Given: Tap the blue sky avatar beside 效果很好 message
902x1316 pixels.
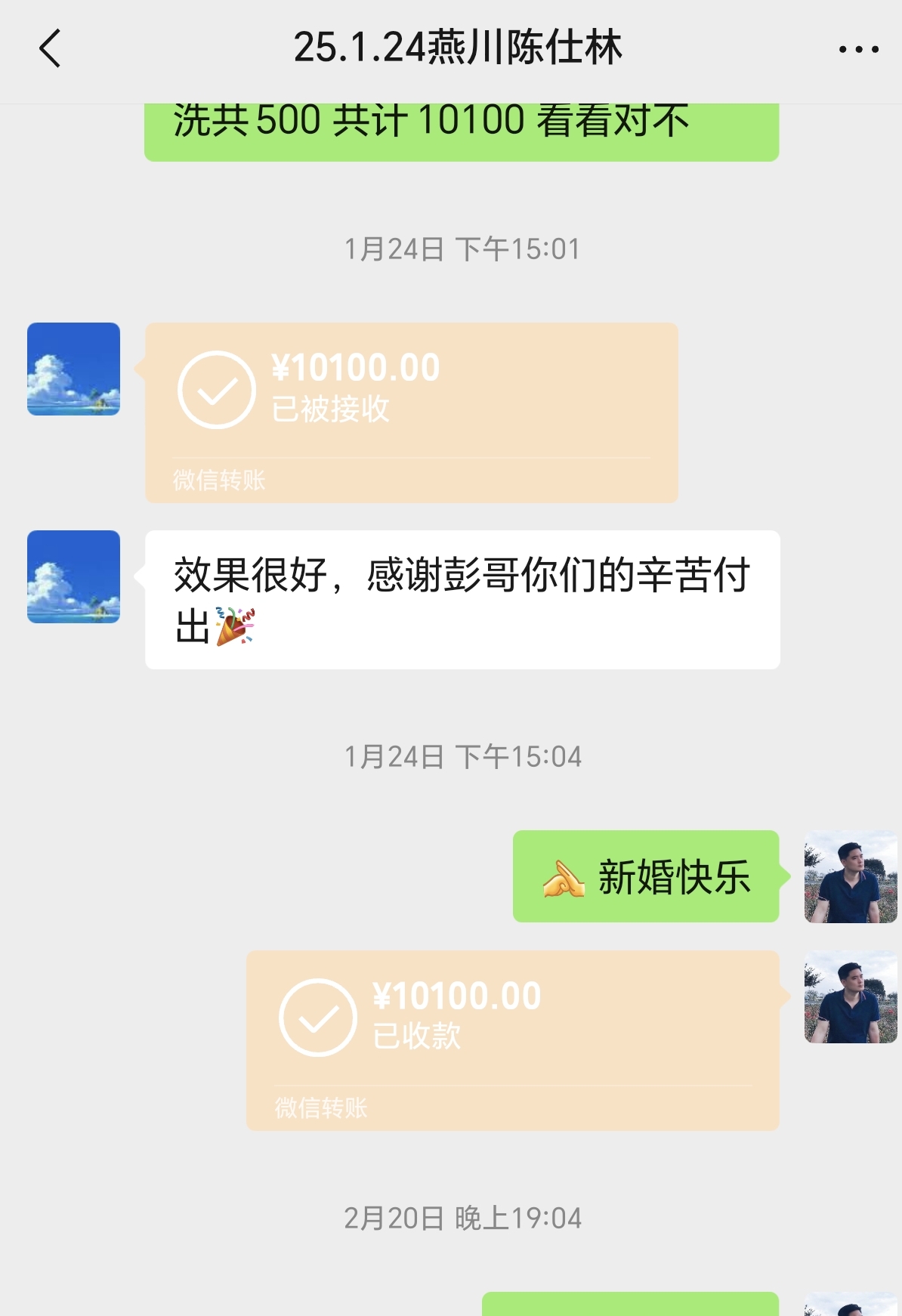Looking at the screenshot, I should [73, 576].
